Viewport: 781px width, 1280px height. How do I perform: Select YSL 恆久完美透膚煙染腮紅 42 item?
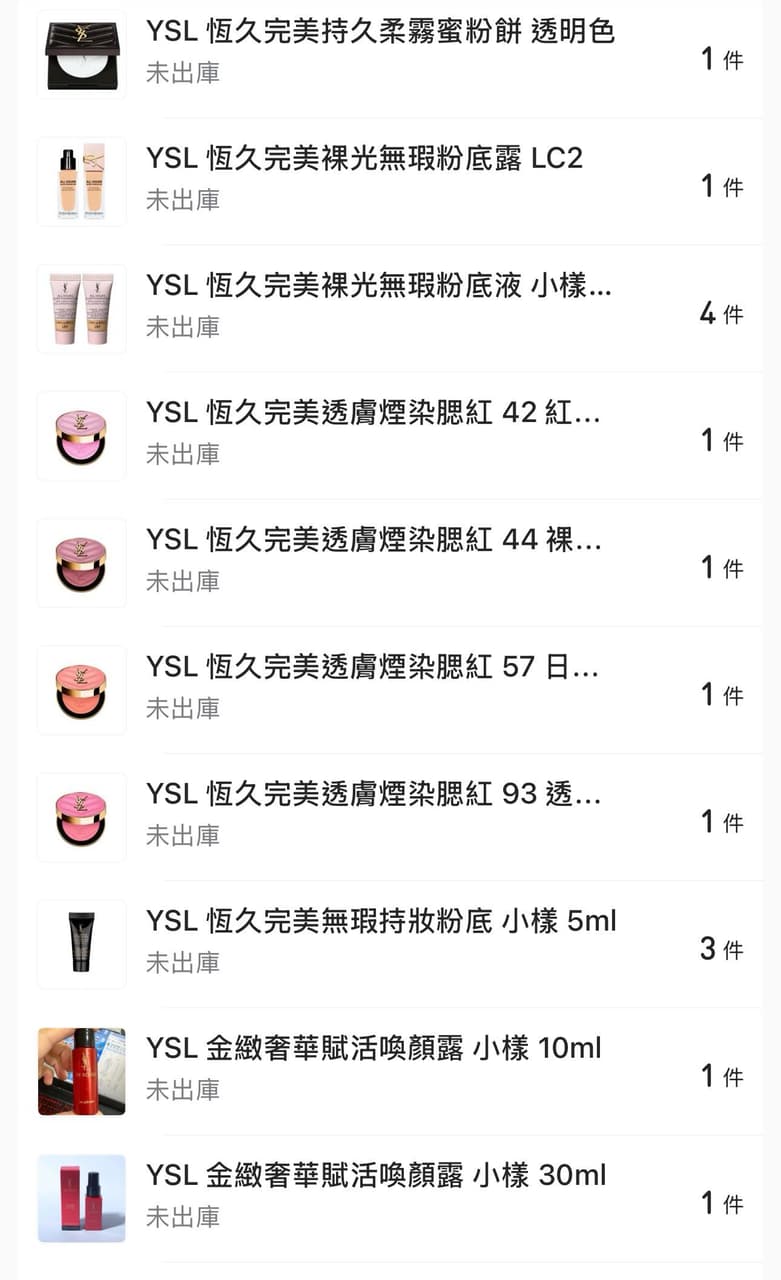(x=390, y=435)
